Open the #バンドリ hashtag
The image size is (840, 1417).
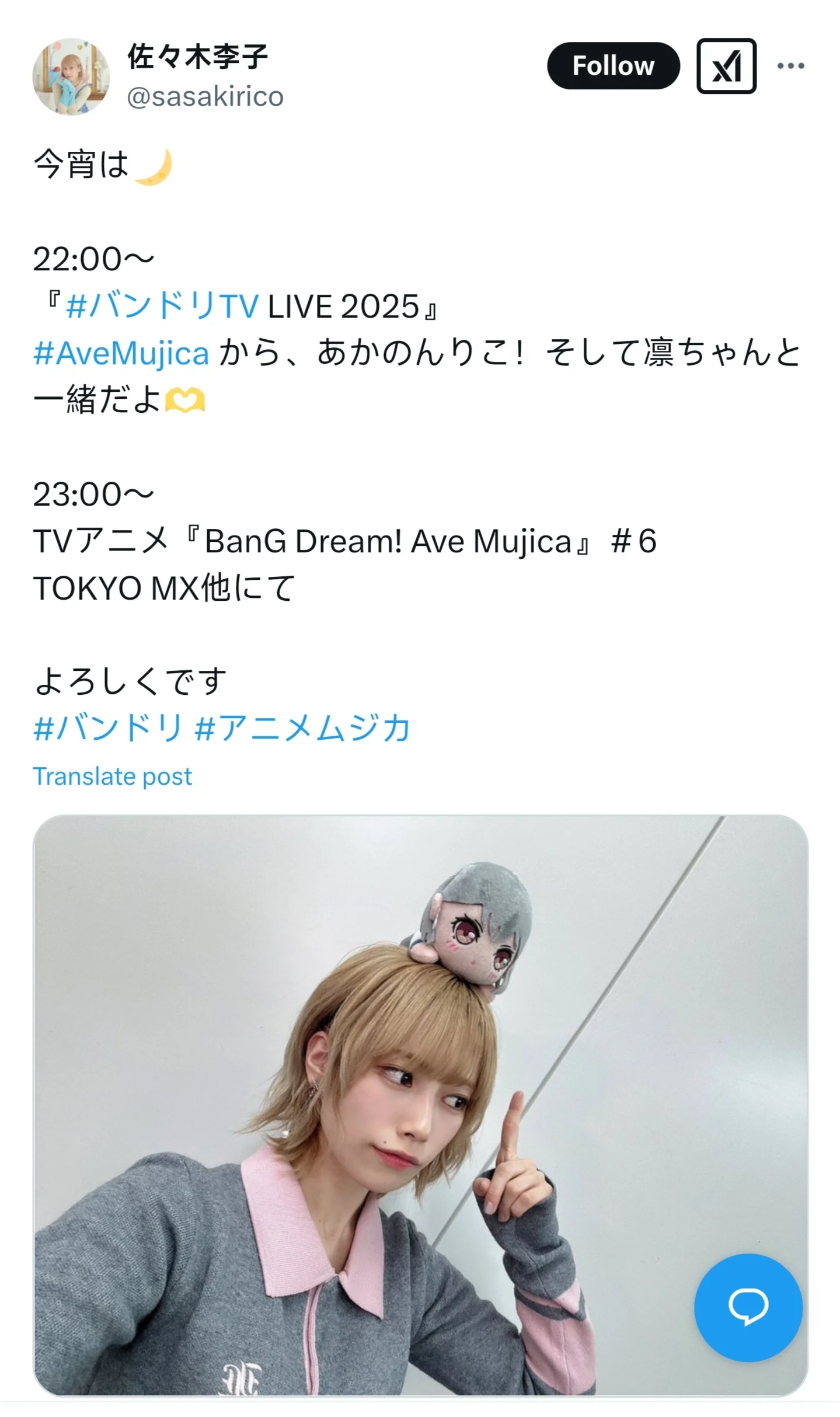click(109, 729)
